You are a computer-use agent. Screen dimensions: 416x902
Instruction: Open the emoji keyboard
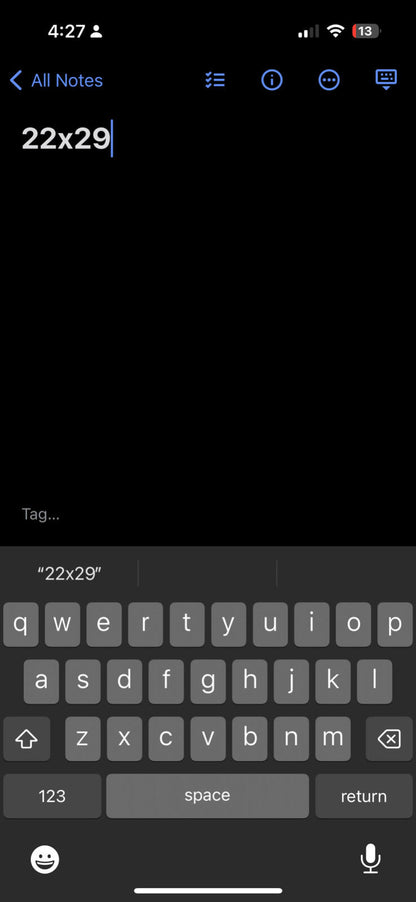pyautogui.click(x=45, y=859)
